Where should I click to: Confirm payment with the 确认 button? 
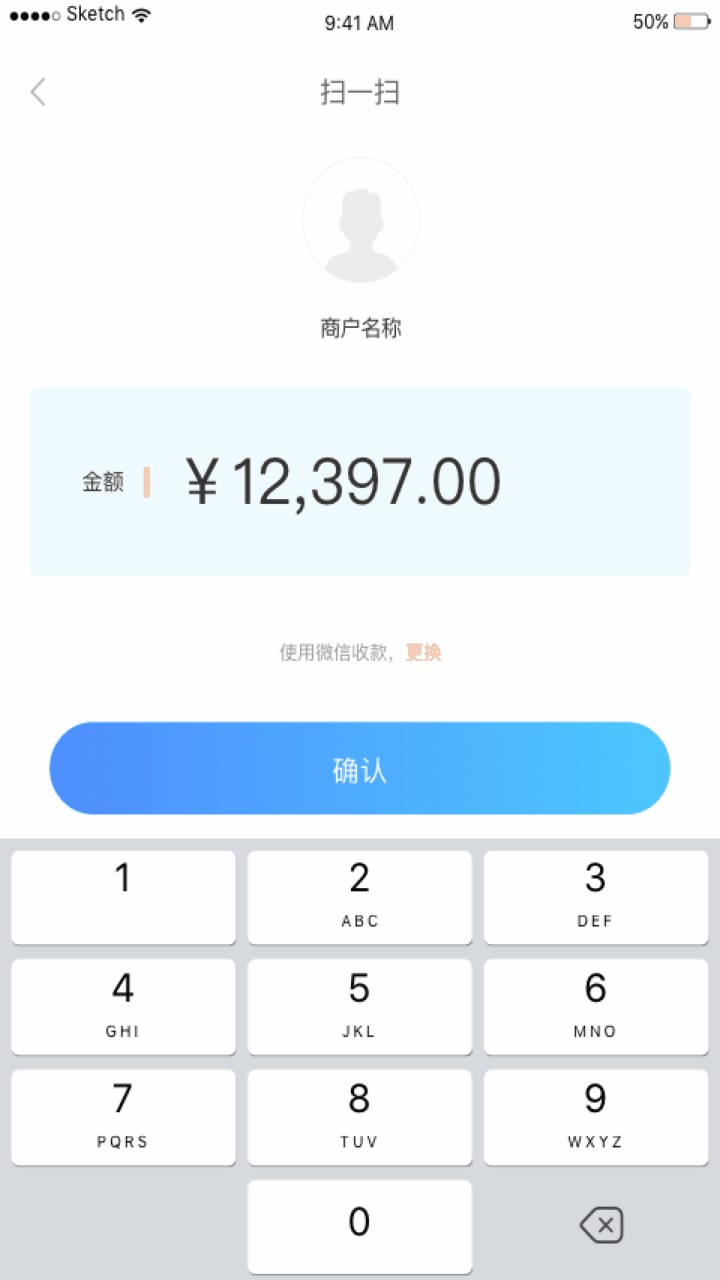click(360, 768)
